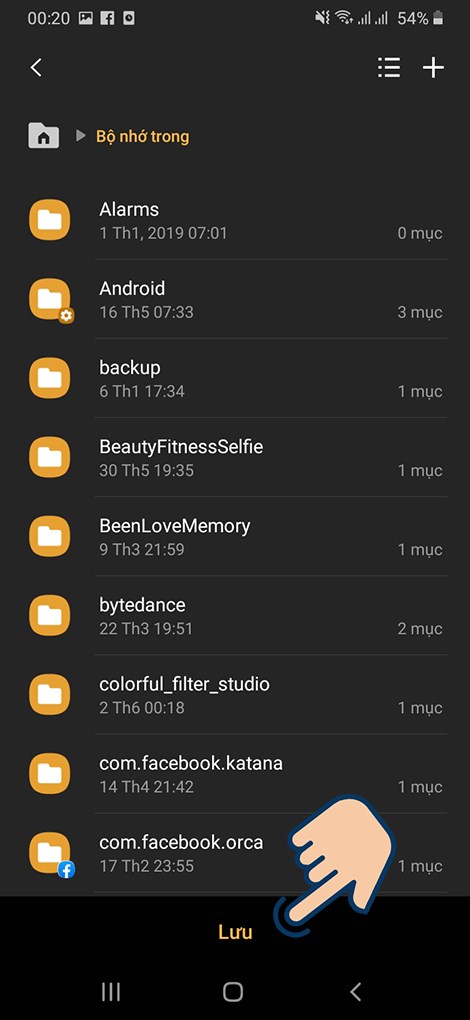
Task: Select the Bộ nhớ trong breadcrumb
Action: 142,137
